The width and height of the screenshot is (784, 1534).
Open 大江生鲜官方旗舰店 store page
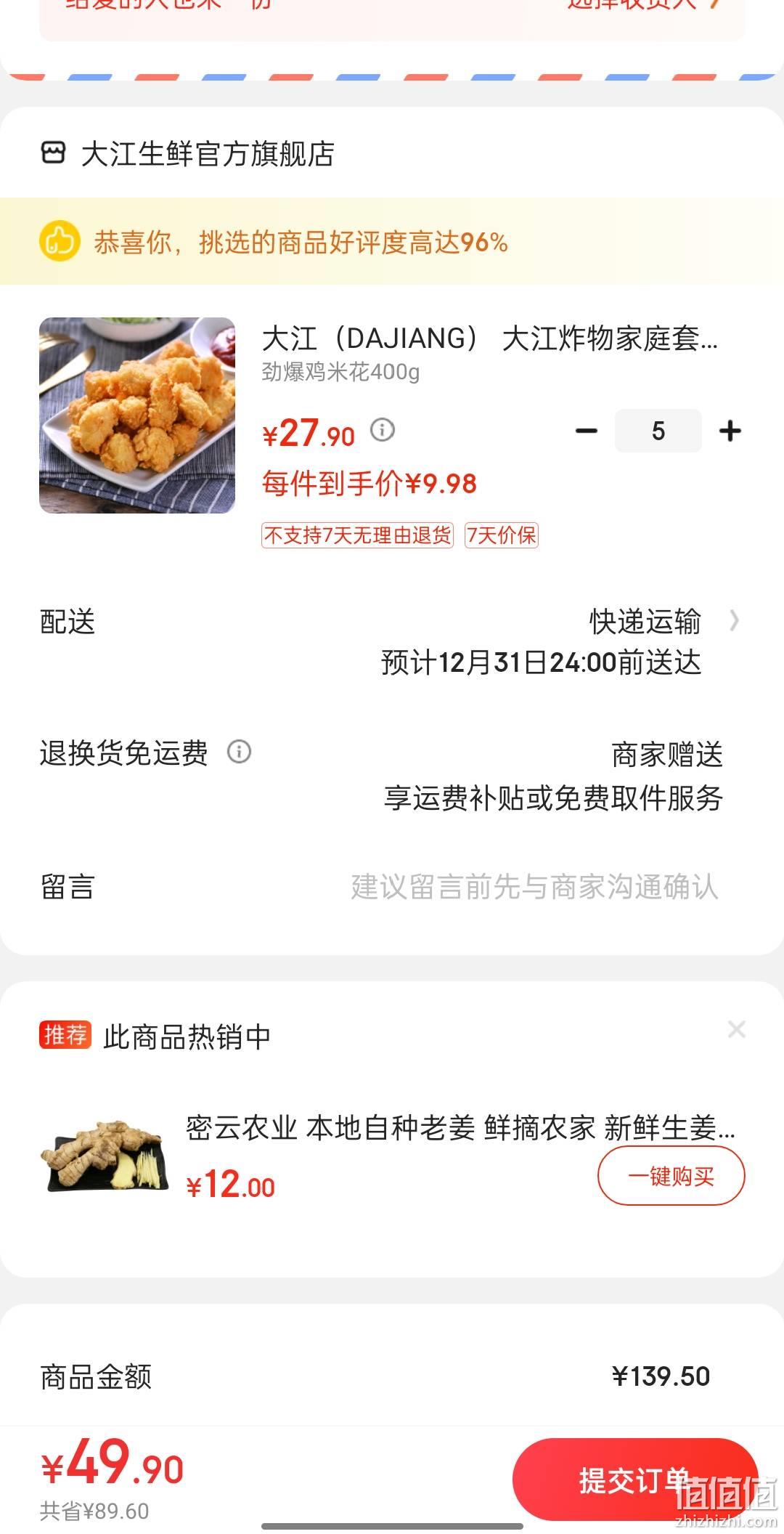click(x=187, y=154)
